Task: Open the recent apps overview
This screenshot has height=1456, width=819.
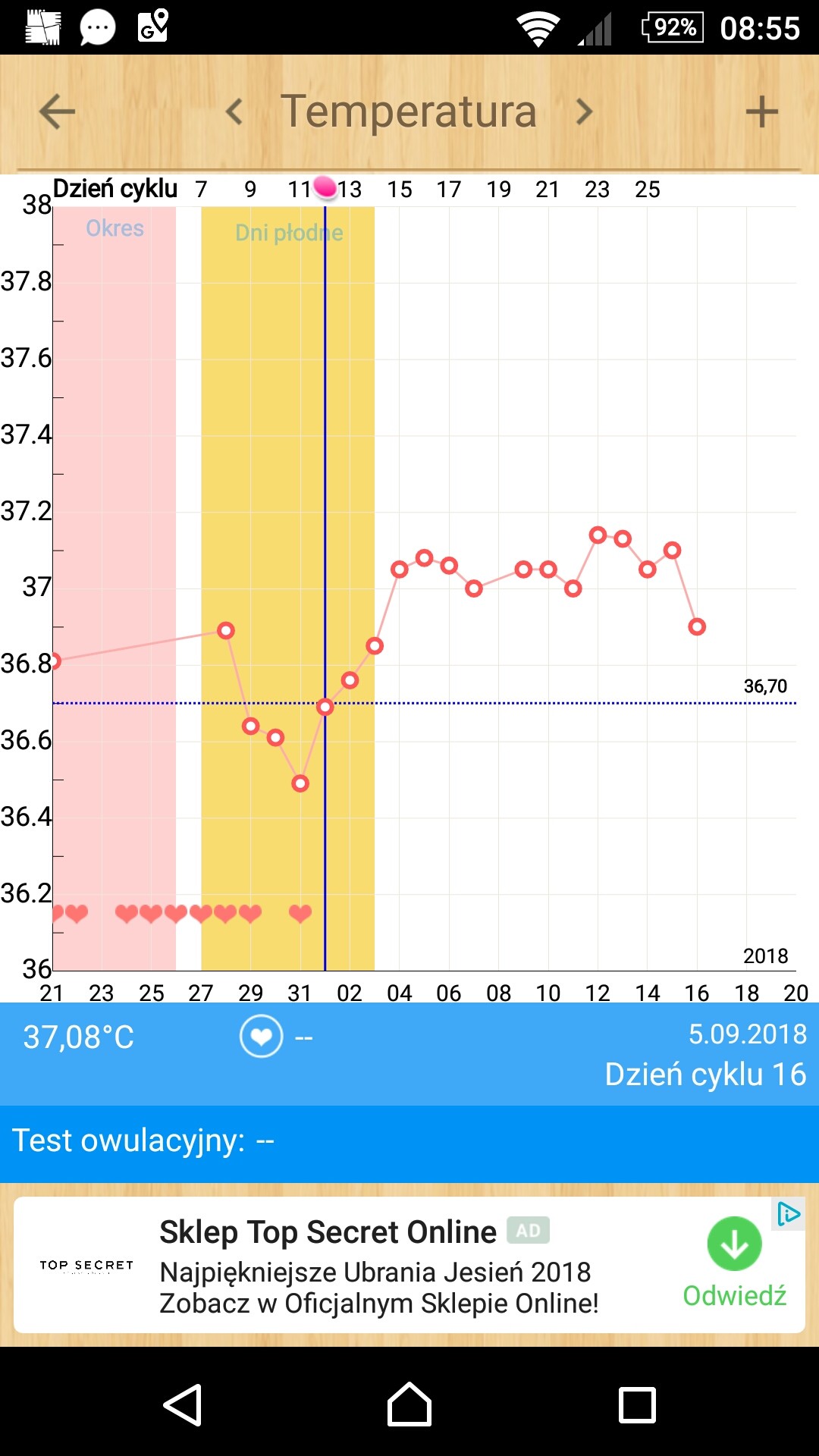Action: (637, 1404)
